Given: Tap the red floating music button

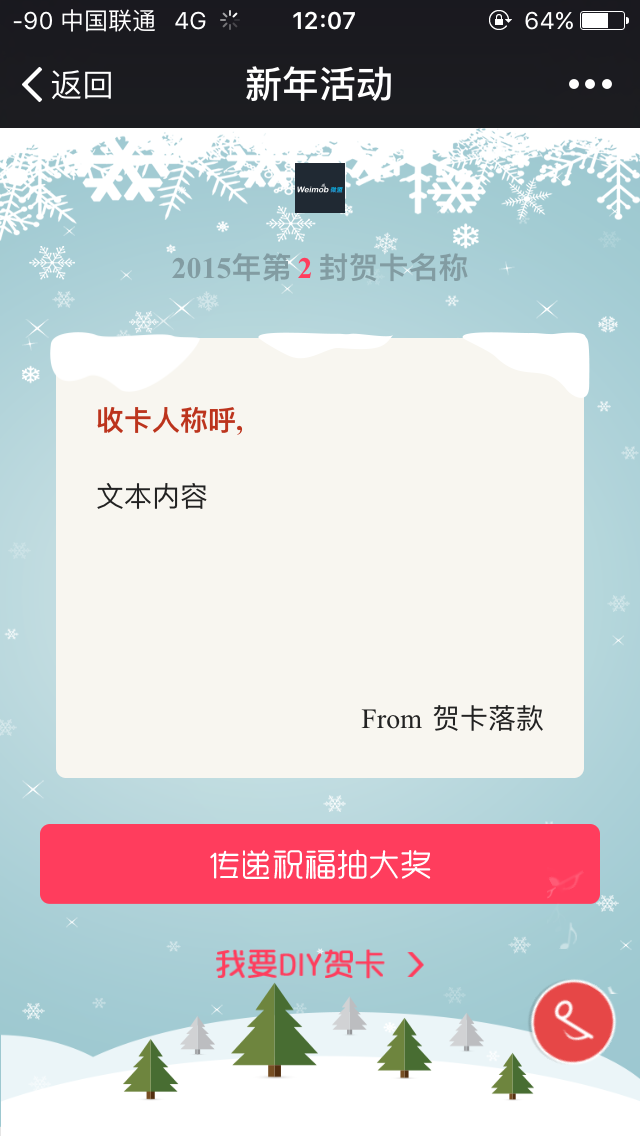Looking at the screenshot, I should coord(573,1021).
